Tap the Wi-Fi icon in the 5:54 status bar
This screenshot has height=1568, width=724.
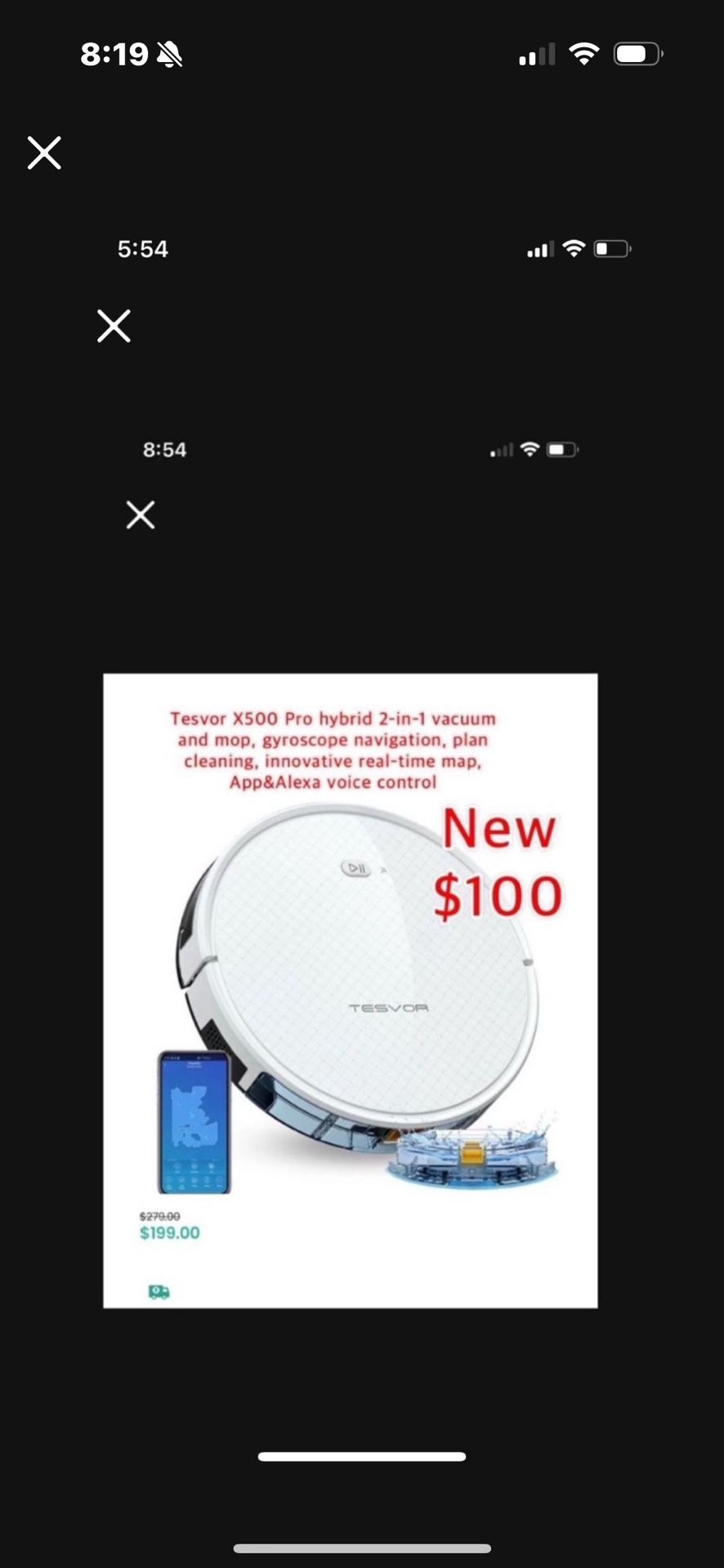pyautogui.click(x=574, y=248)
